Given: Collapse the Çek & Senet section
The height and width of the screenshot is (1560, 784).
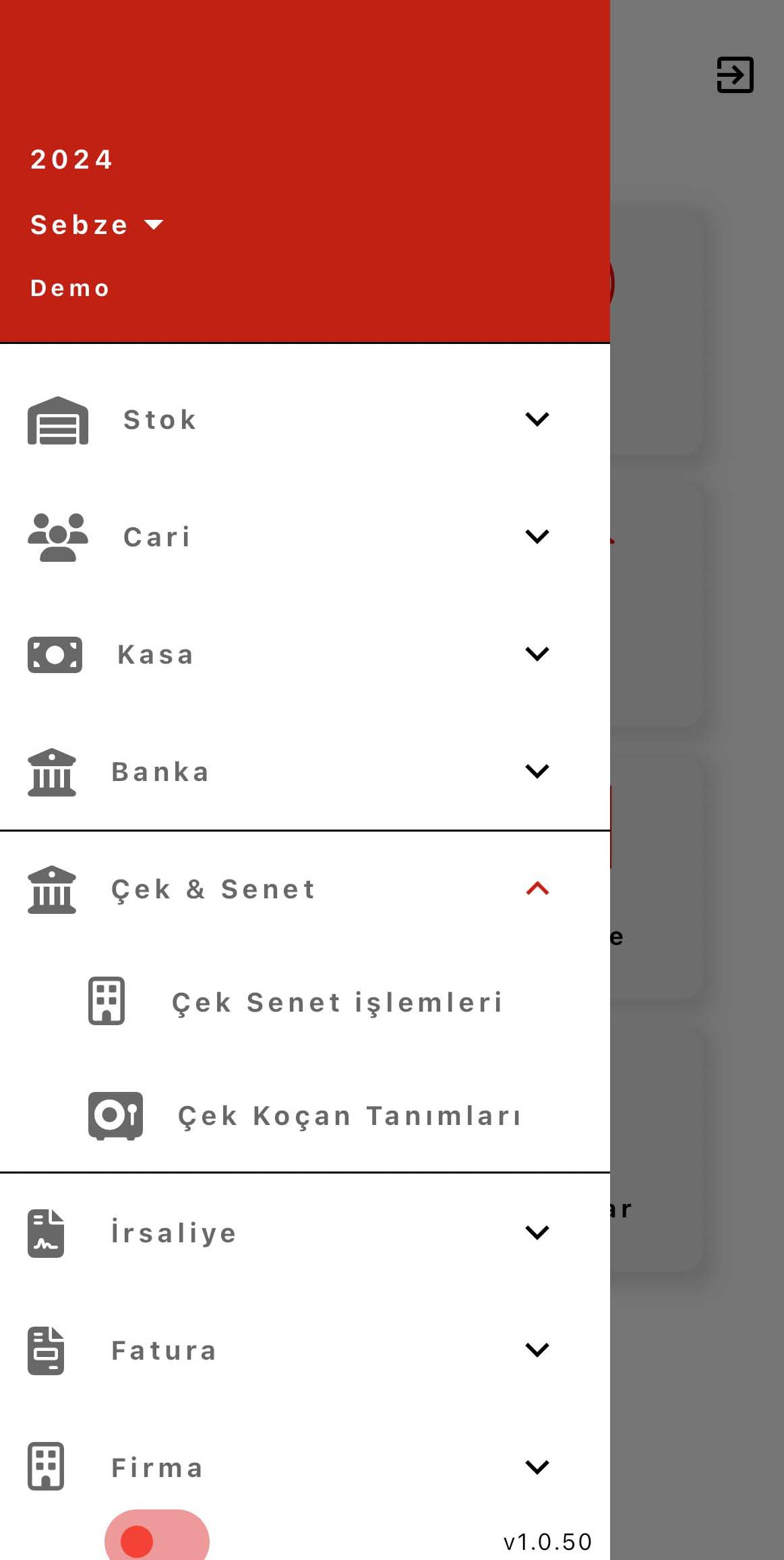Looking at the screenshot, I should [305, 889].
